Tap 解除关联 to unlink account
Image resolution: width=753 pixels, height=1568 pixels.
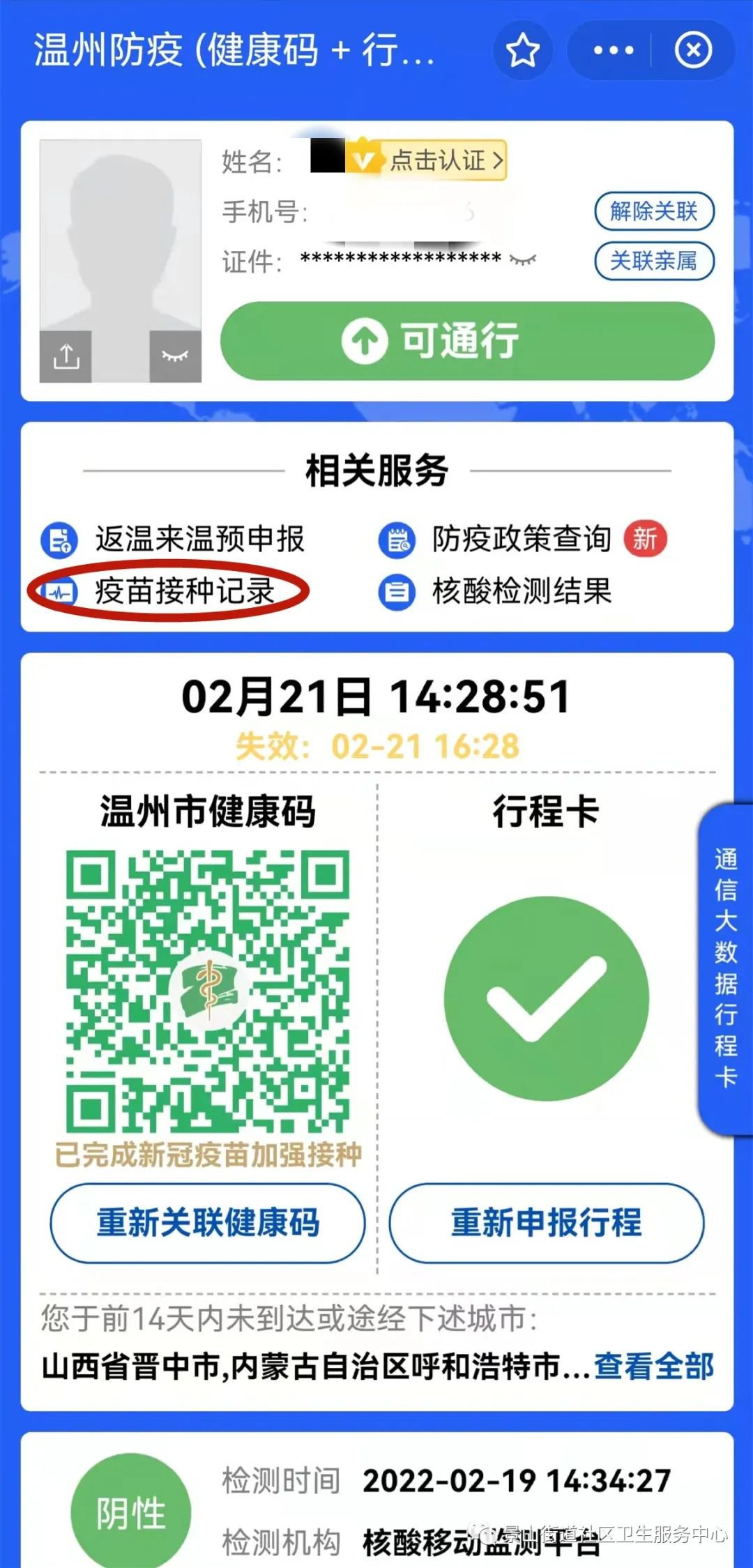click(653, 211)
